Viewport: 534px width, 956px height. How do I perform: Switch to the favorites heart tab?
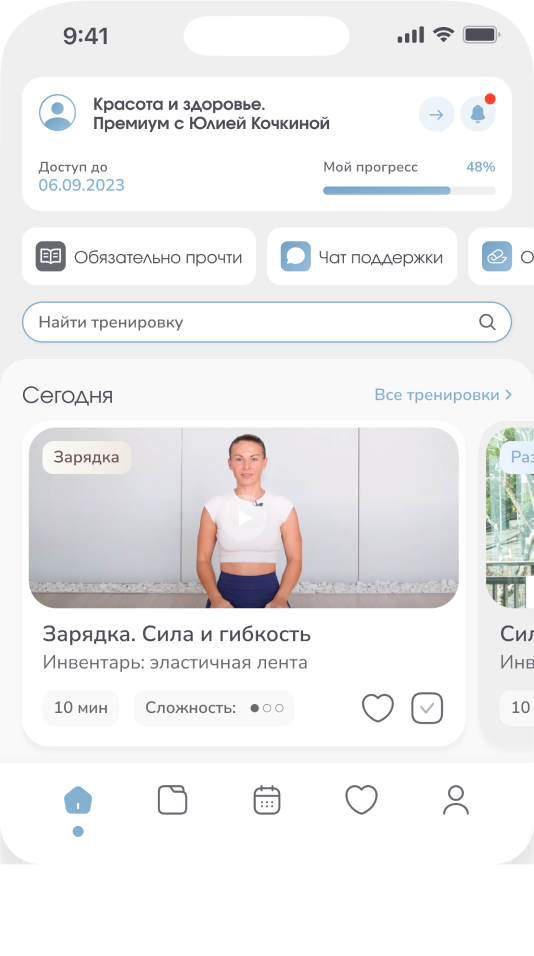[361, 800]
